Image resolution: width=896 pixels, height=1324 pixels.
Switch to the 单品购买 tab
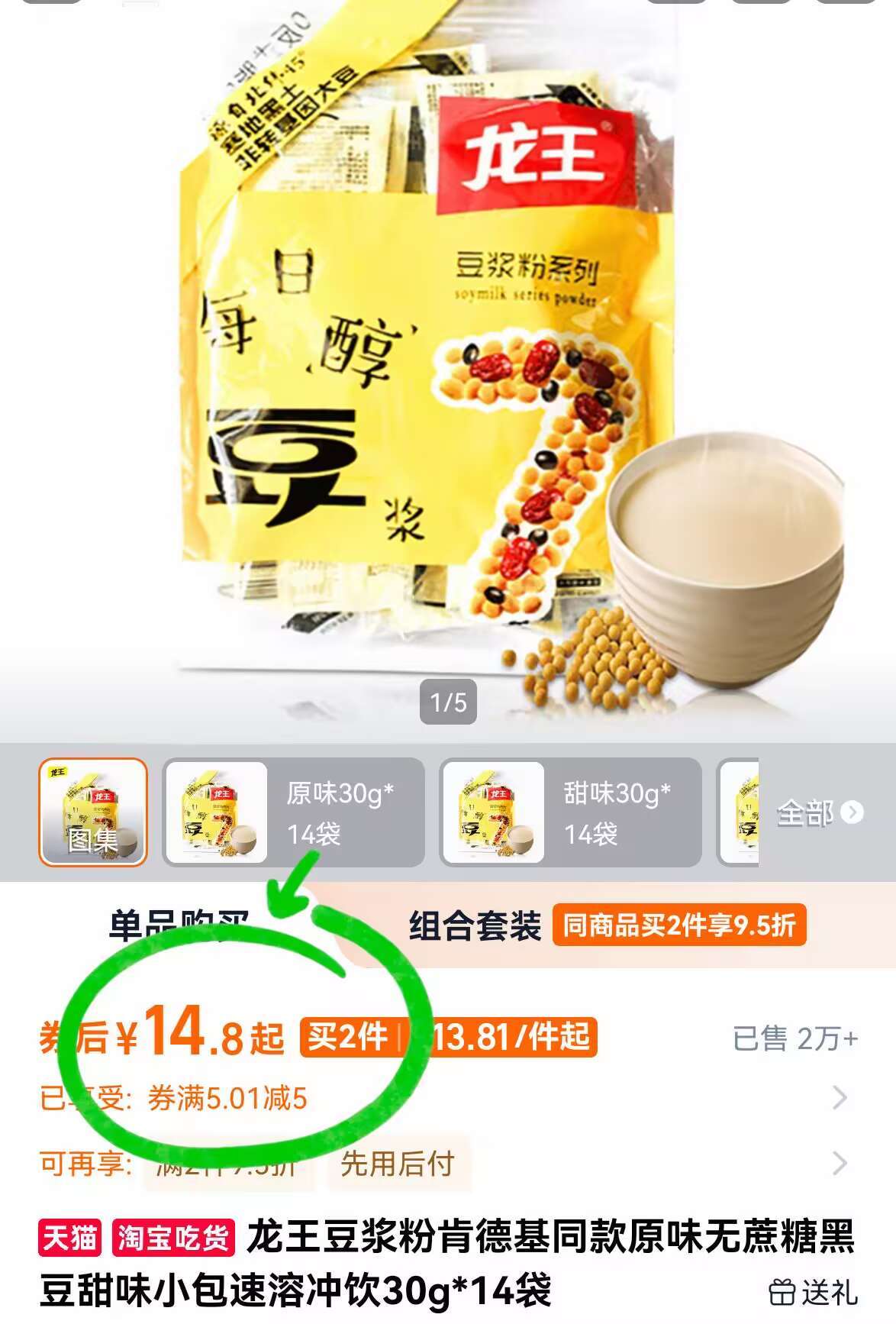[179, 925]
